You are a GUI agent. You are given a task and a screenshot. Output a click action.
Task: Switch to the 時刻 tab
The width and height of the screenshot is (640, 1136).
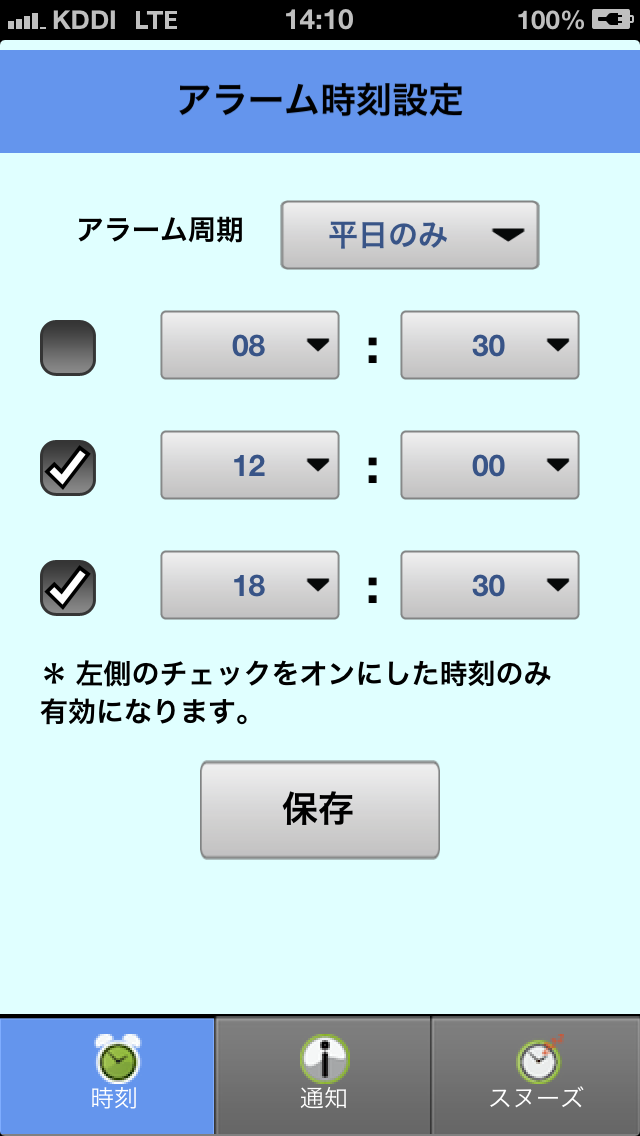(107, 1076)
